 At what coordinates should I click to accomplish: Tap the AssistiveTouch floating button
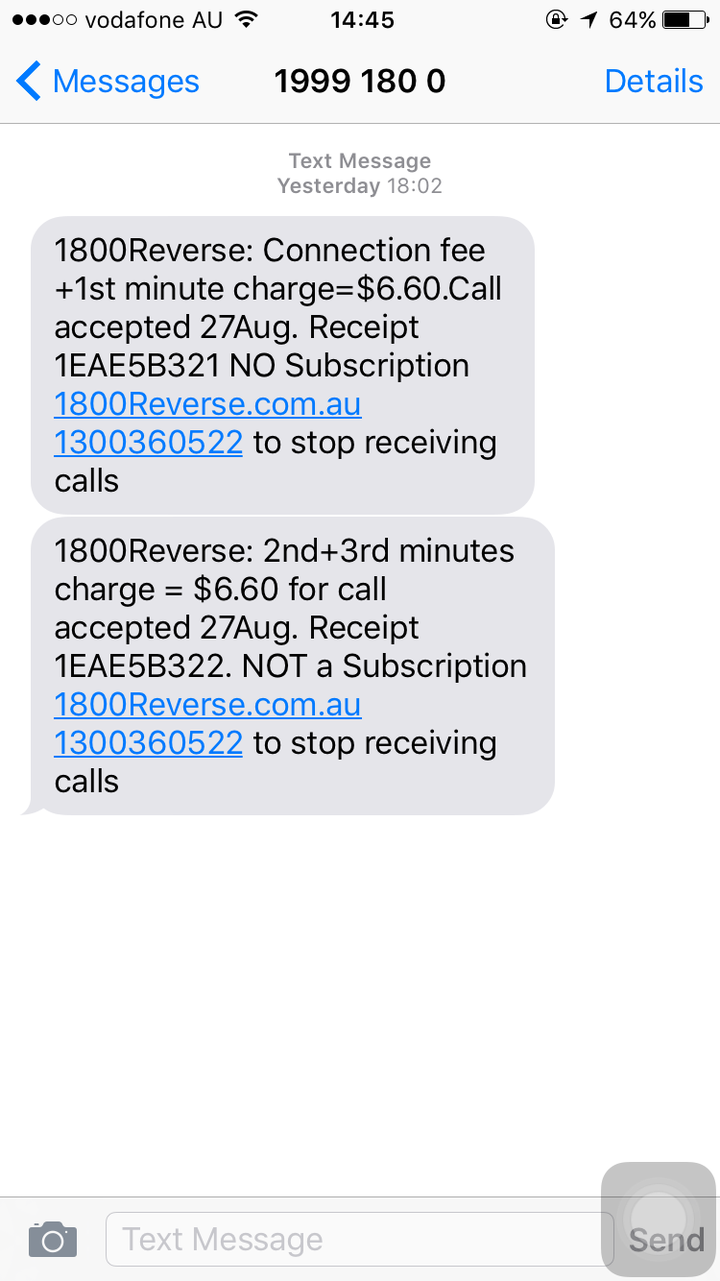(658, 1217)
